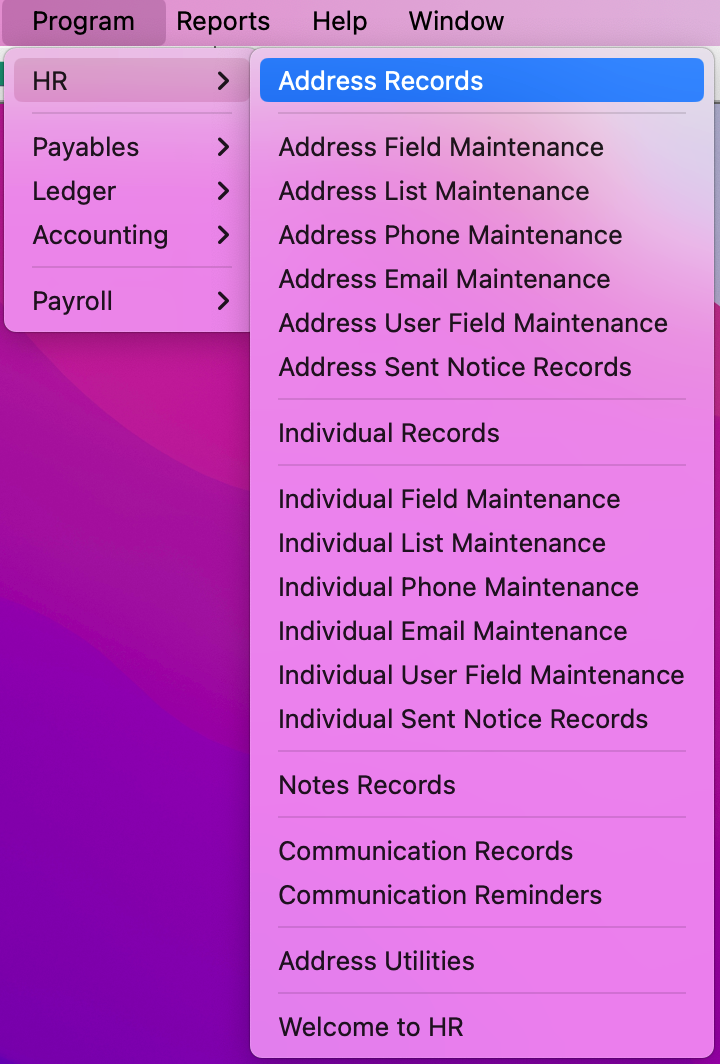Open the Window menu
Viewport: 720px width, 1064px height.
(x=456, y=21)
